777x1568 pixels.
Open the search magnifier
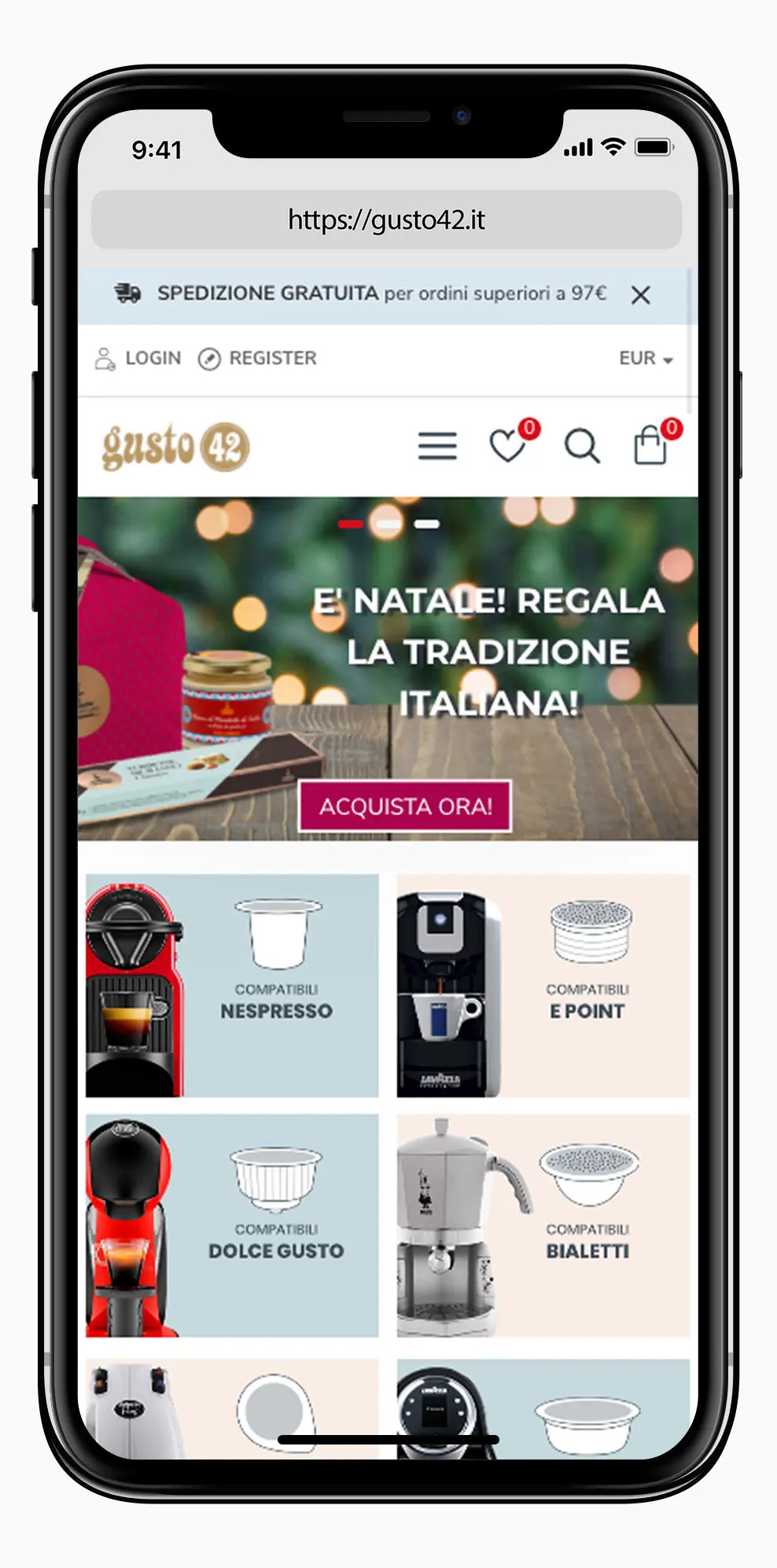(582, 446)
